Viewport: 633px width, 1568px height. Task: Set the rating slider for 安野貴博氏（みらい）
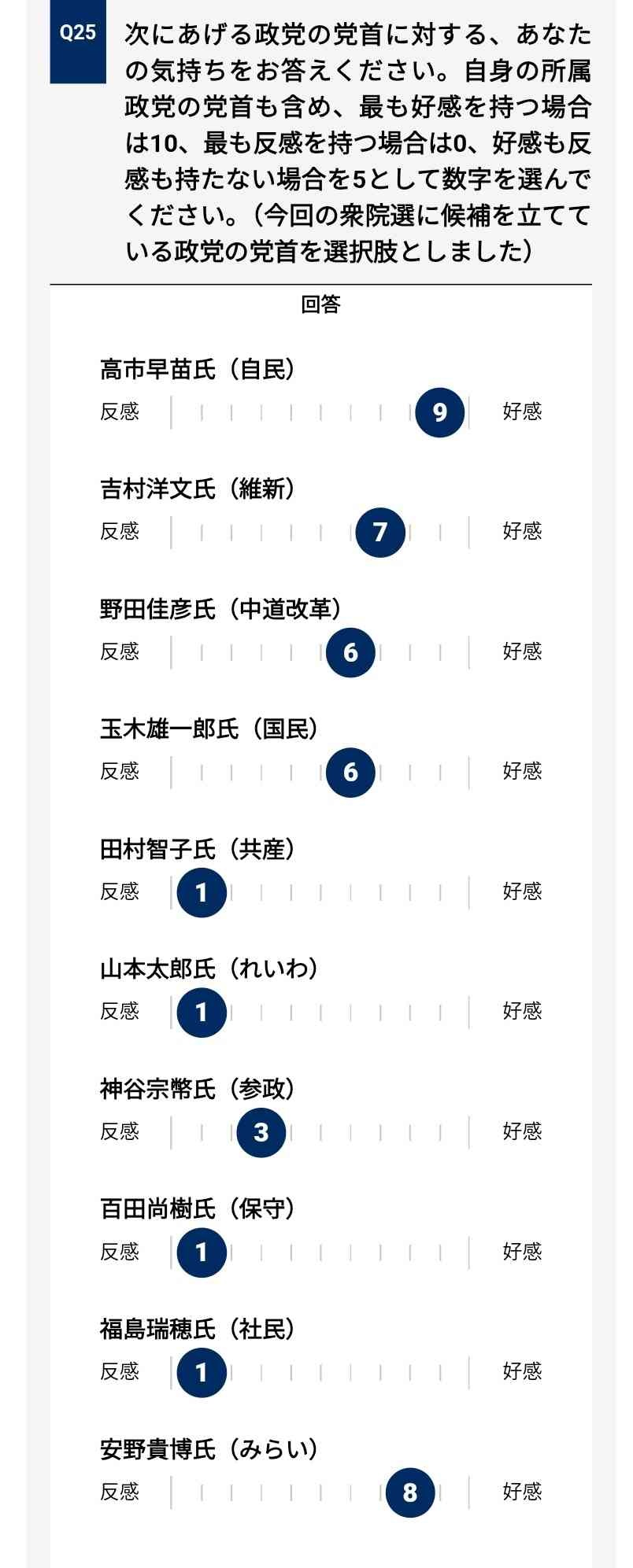[x=409, y=1492]
